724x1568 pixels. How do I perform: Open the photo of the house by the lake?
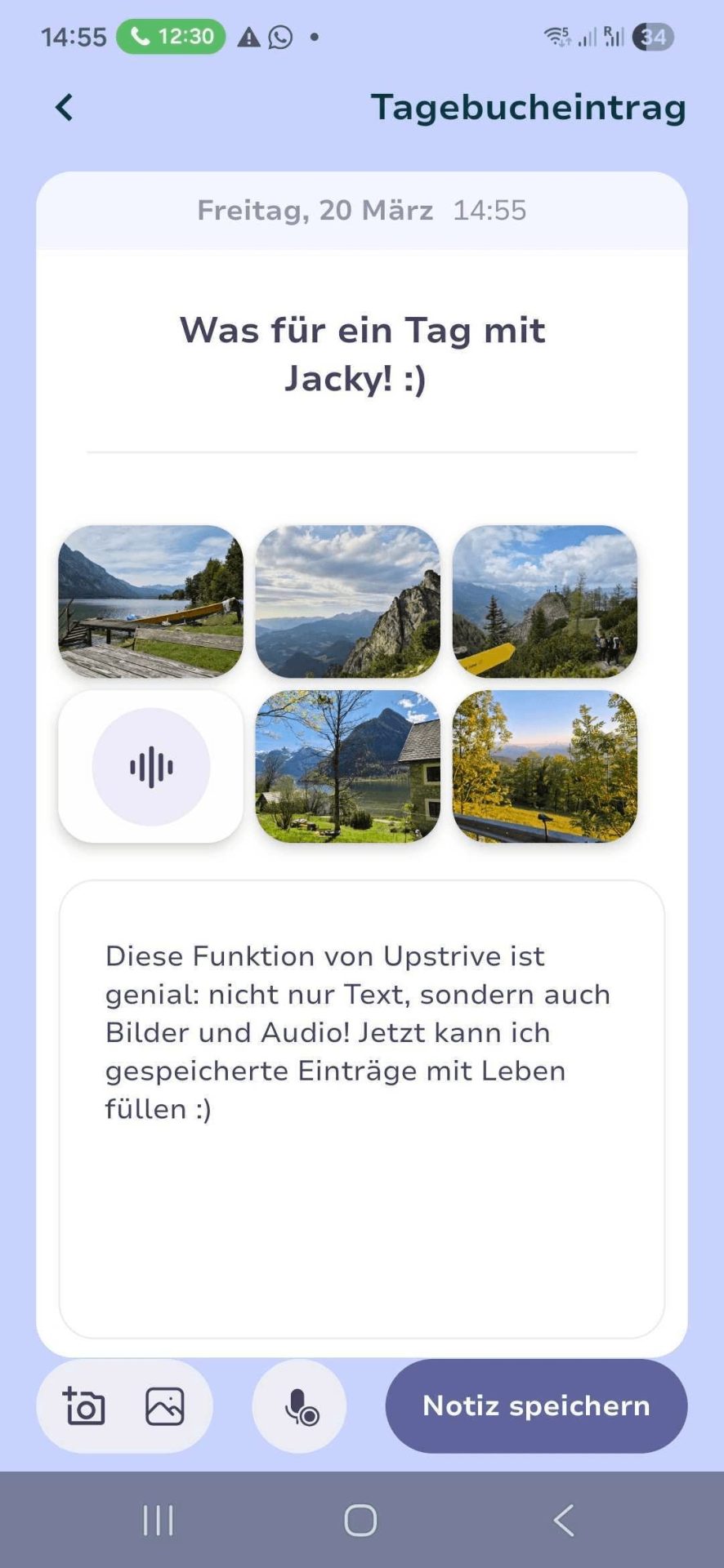(x=348, y=767)
